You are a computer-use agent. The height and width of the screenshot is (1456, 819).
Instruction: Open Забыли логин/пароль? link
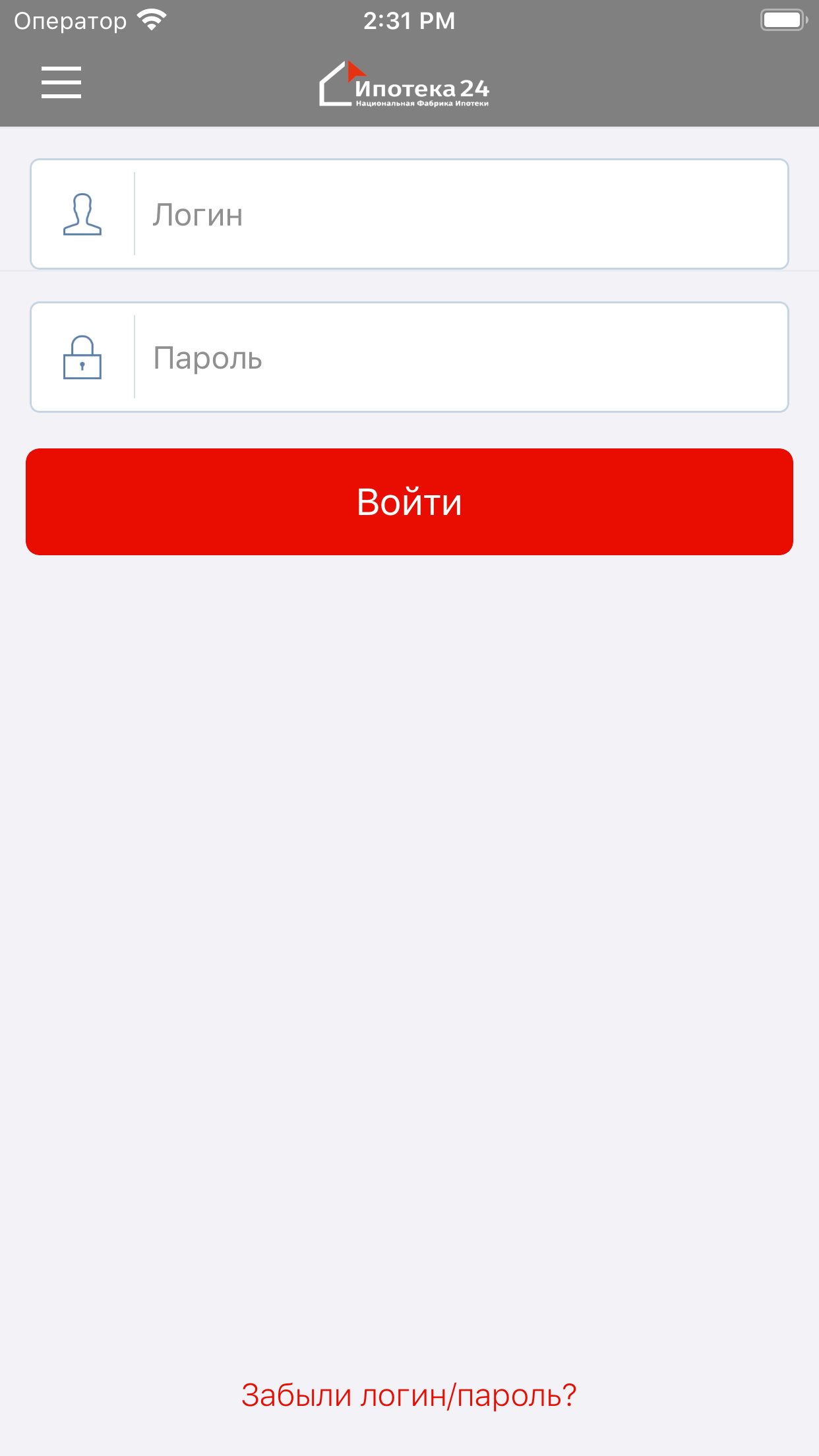(x=409, y=1395)
